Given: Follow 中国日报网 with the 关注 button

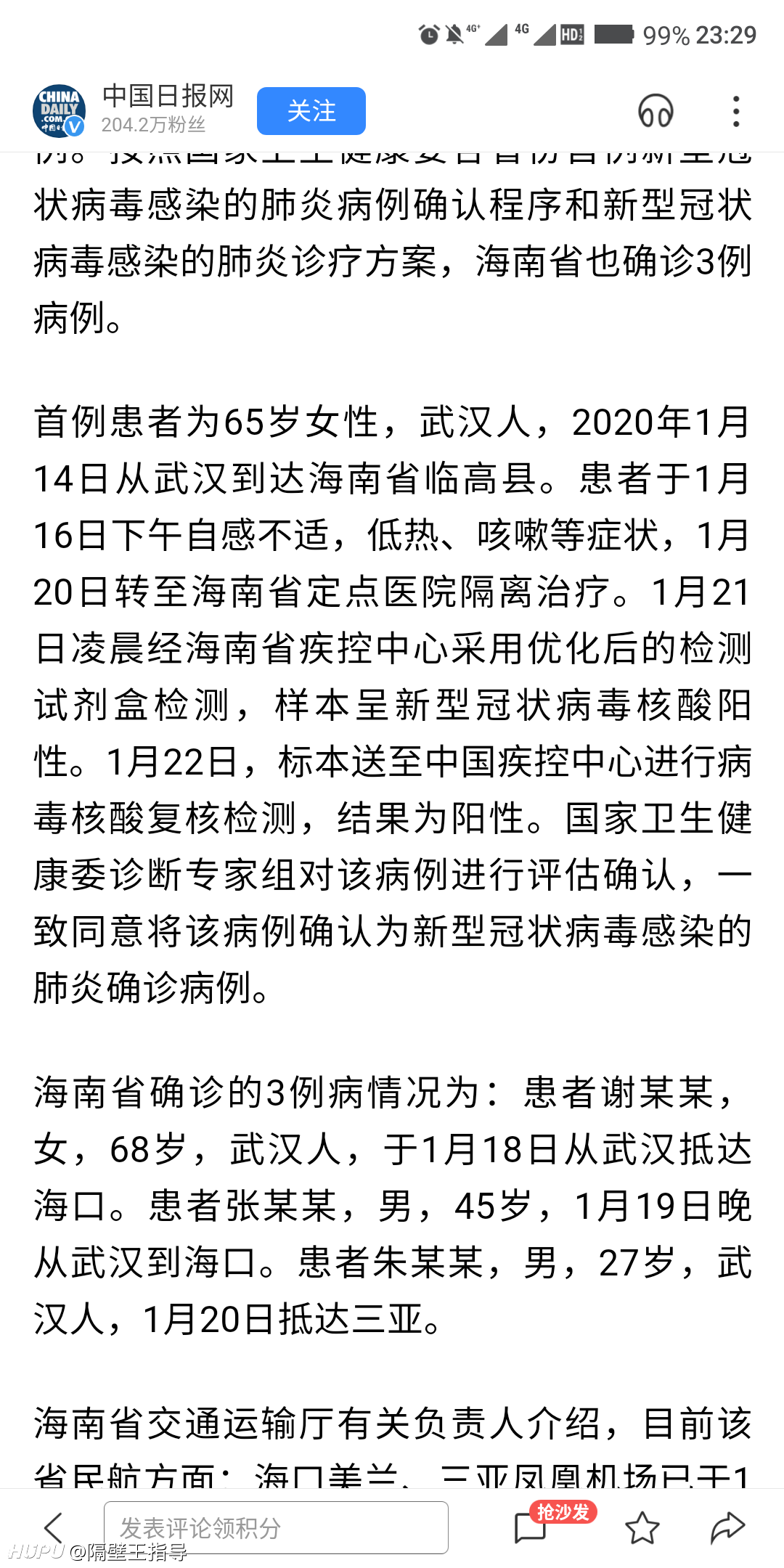Looking at the screenshot, I should 311,111.
